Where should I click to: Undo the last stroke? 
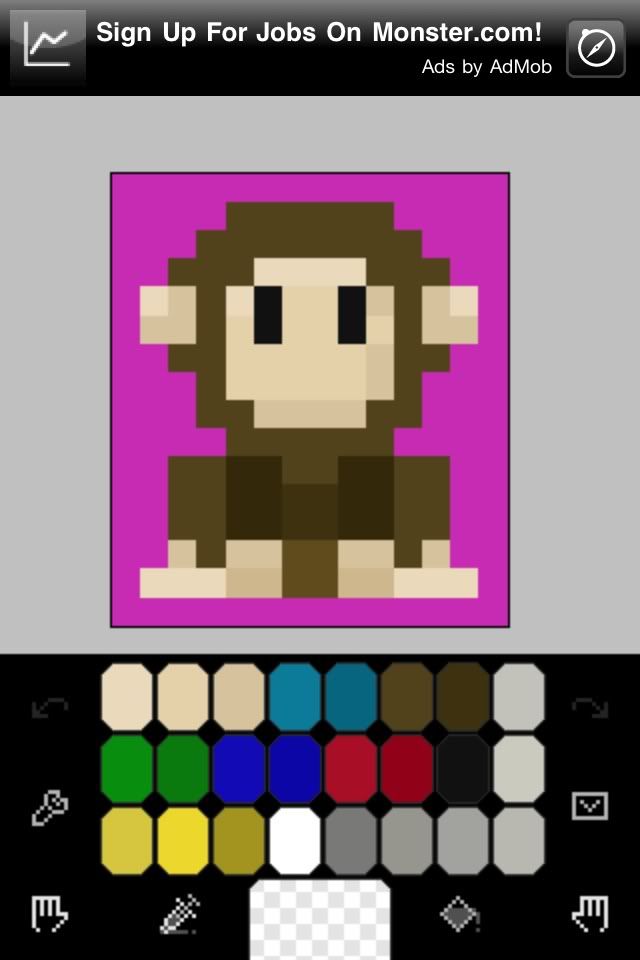tap(49, 708)
